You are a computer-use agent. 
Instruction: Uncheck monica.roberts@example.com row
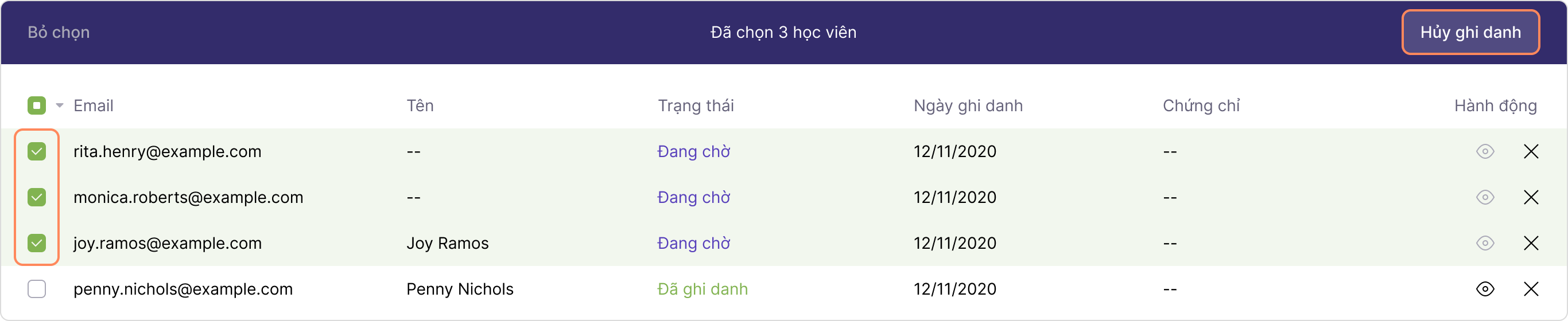(37, 197)
